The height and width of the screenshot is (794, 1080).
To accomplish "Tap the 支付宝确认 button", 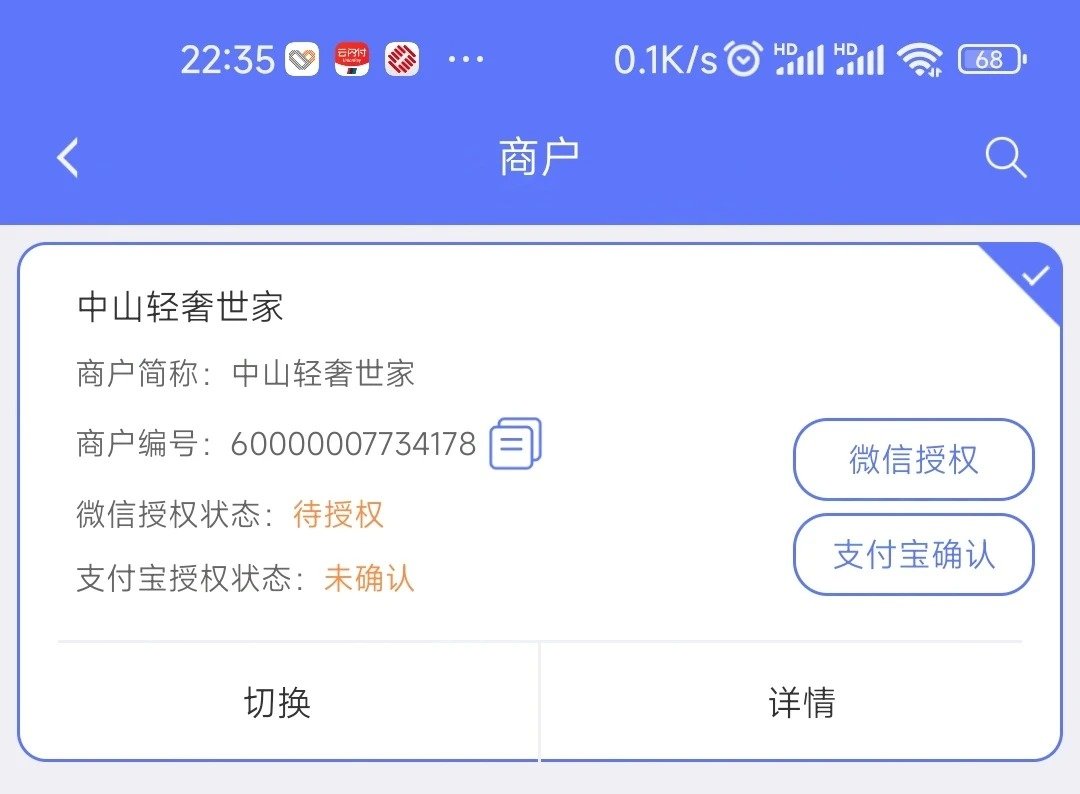I will (x=913, y=555).
